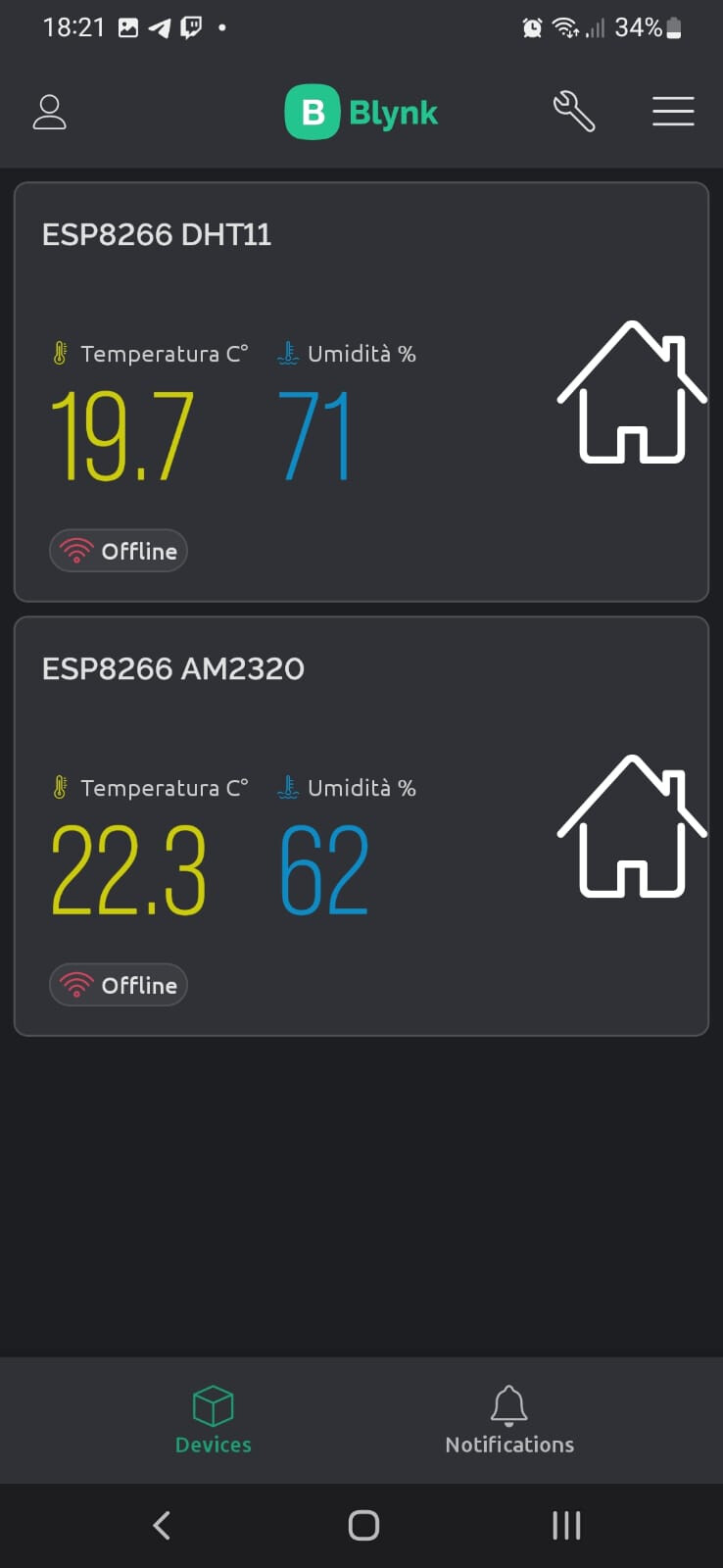The width and height of the screenshot is (723, 1568).
Task: Open the hamburger menu
Action: click(673, 112)
